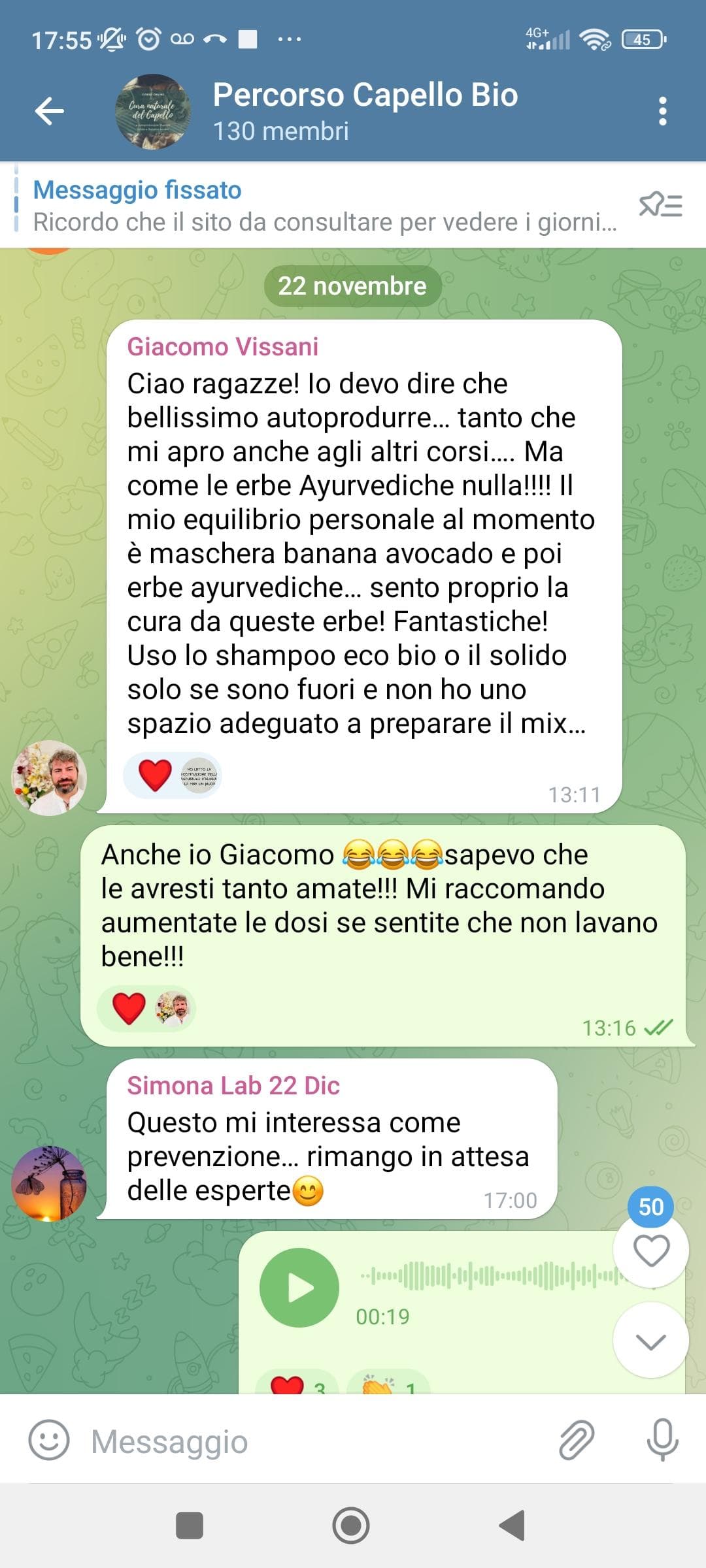Tap the 22 novembre date chip
Screen dimensions: 706x1568
click(x=352, y=286)
